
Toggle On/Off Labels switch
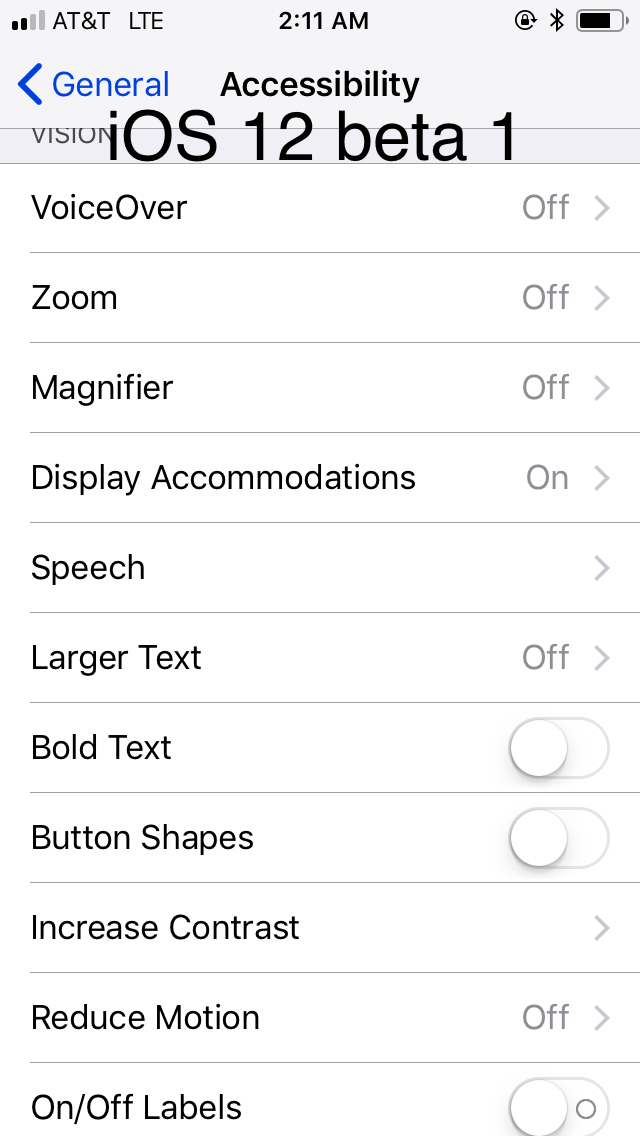pos(559,1107)
